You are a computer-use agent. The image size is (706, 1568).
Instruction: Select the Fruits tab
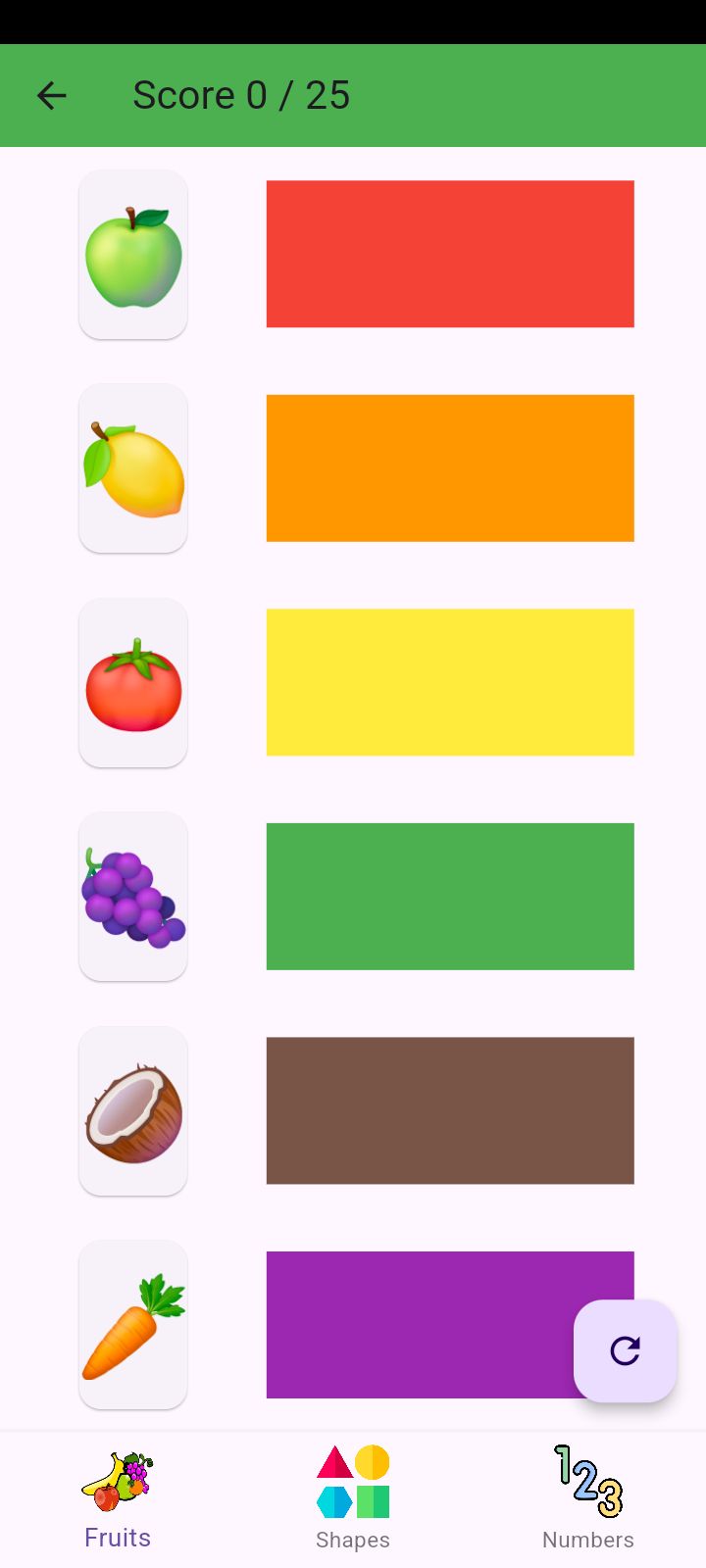[x=118, y=1498]
